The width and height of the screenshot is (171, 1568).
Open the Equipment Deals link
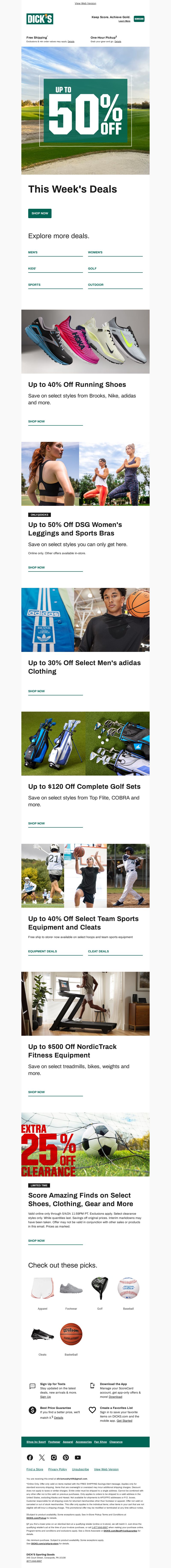(43, 951)
